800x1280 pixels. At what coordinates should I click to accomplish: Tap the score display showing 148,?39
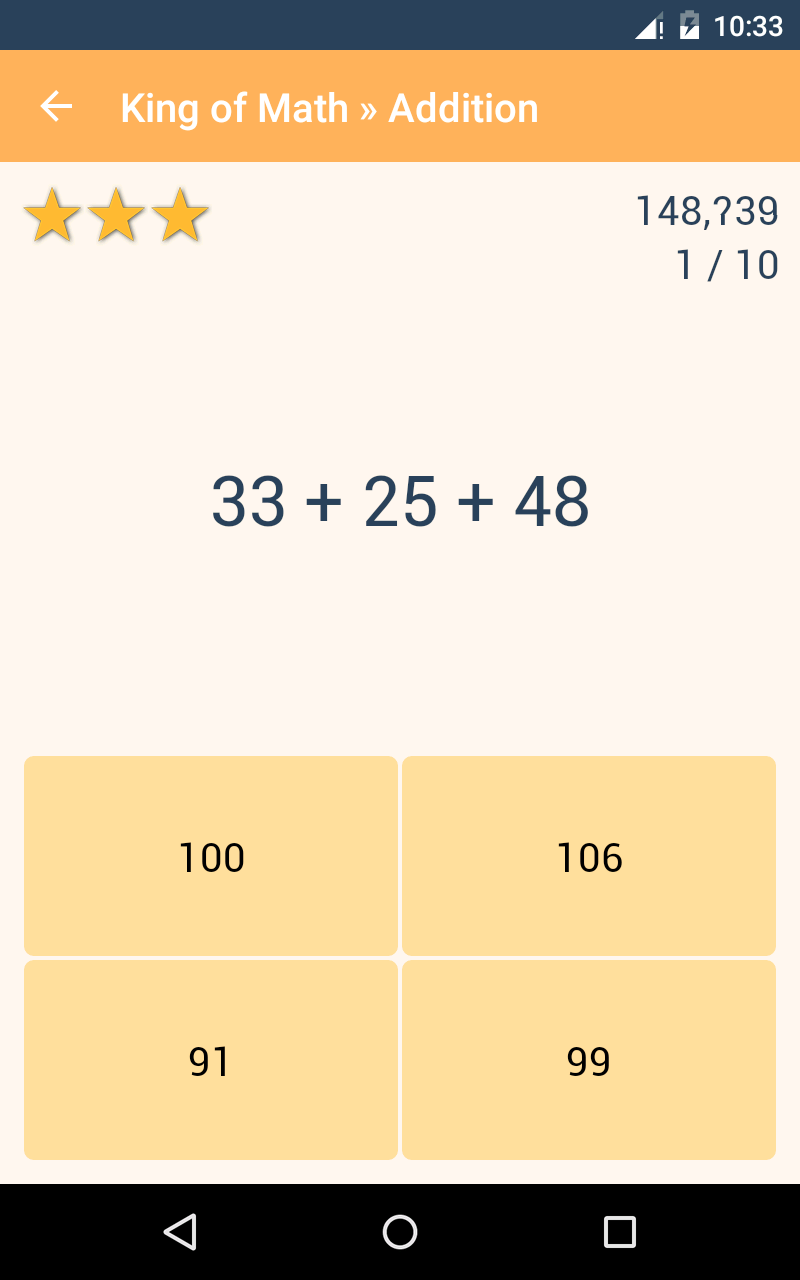click(706, 211)
